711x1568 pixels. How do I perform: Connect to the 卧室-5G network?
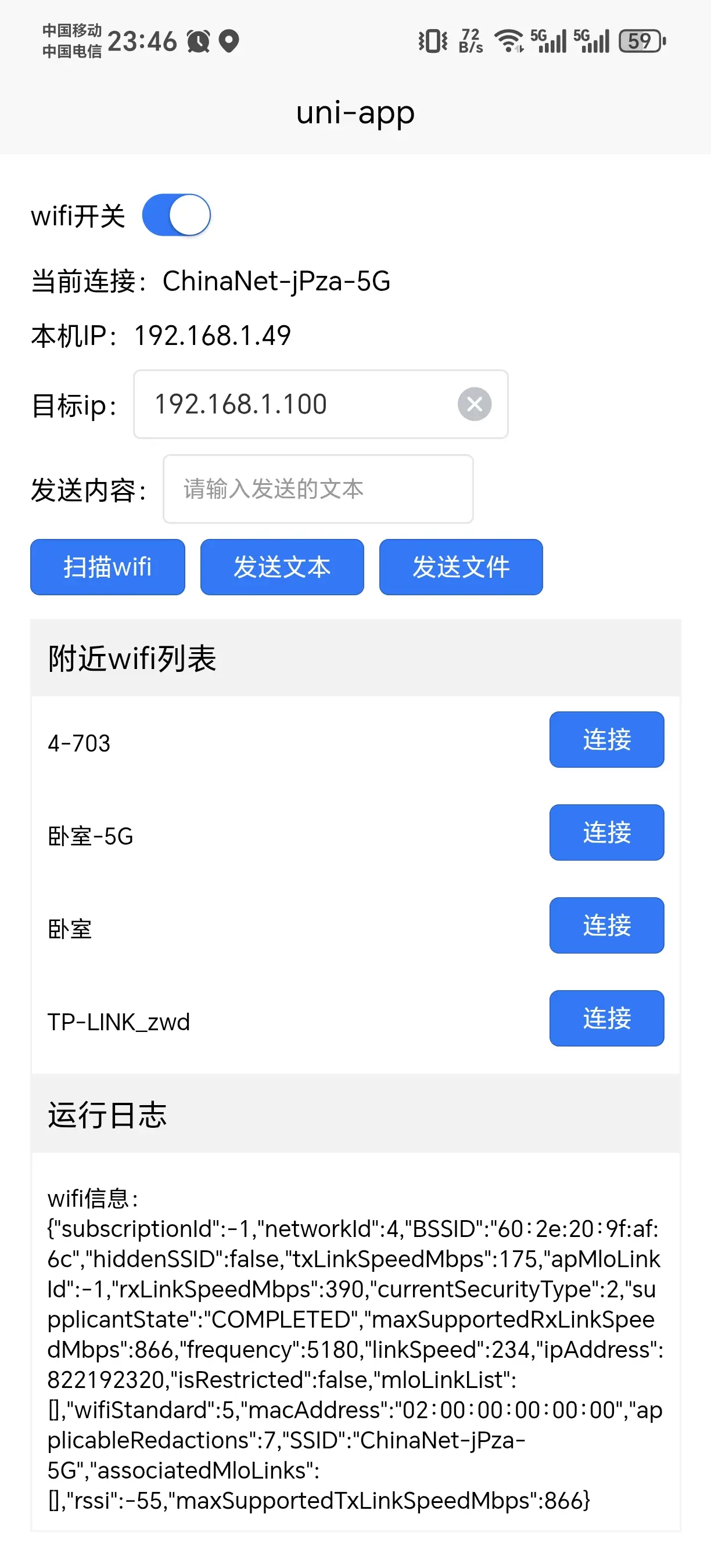point(606,833)
